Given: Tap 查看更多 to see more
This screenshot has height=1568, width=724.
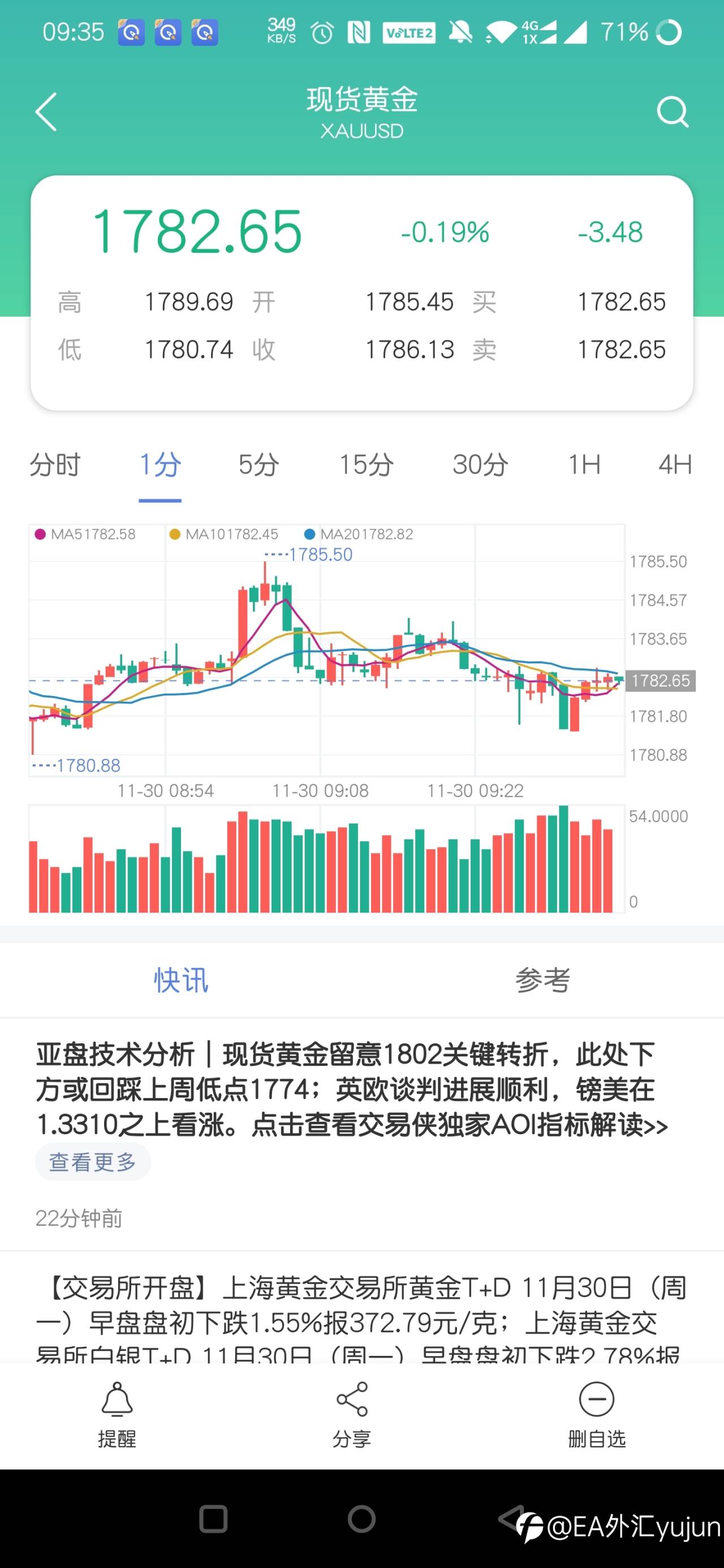Looking at the screenshot, I should 93,1162.
